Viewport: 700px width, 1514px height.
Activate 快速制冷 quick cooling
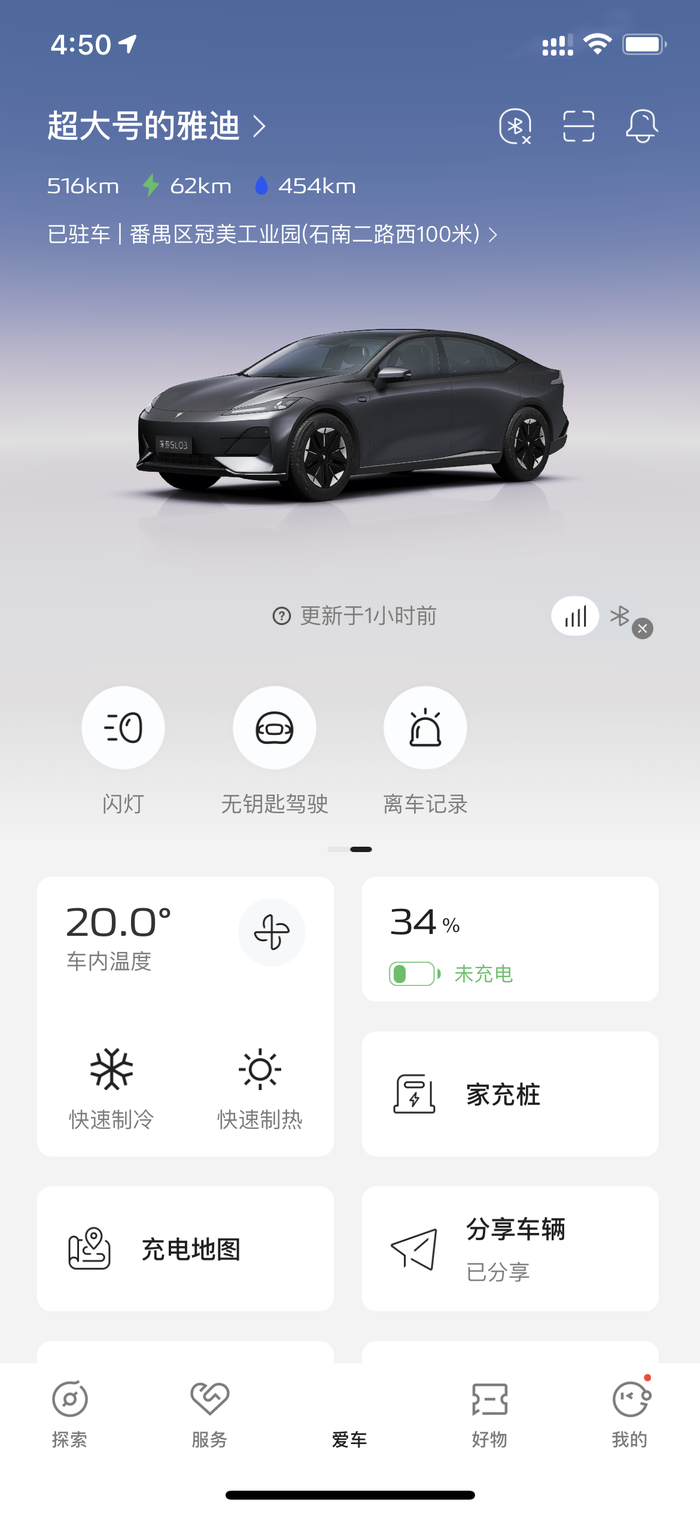click(111, 1085)
